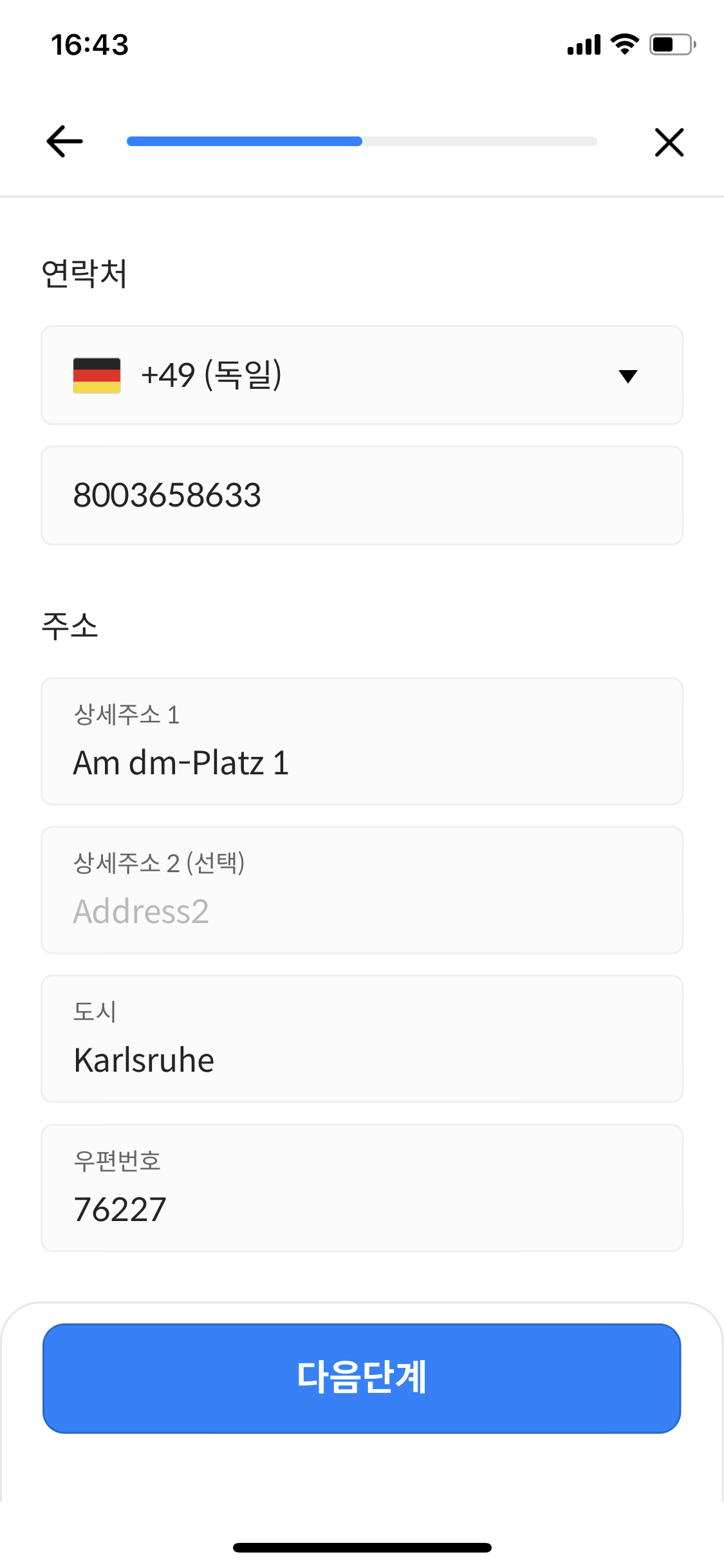Screen dimensions: 724x1568
Task: Go back with the arrow icon
Action: tap(65, 142)
